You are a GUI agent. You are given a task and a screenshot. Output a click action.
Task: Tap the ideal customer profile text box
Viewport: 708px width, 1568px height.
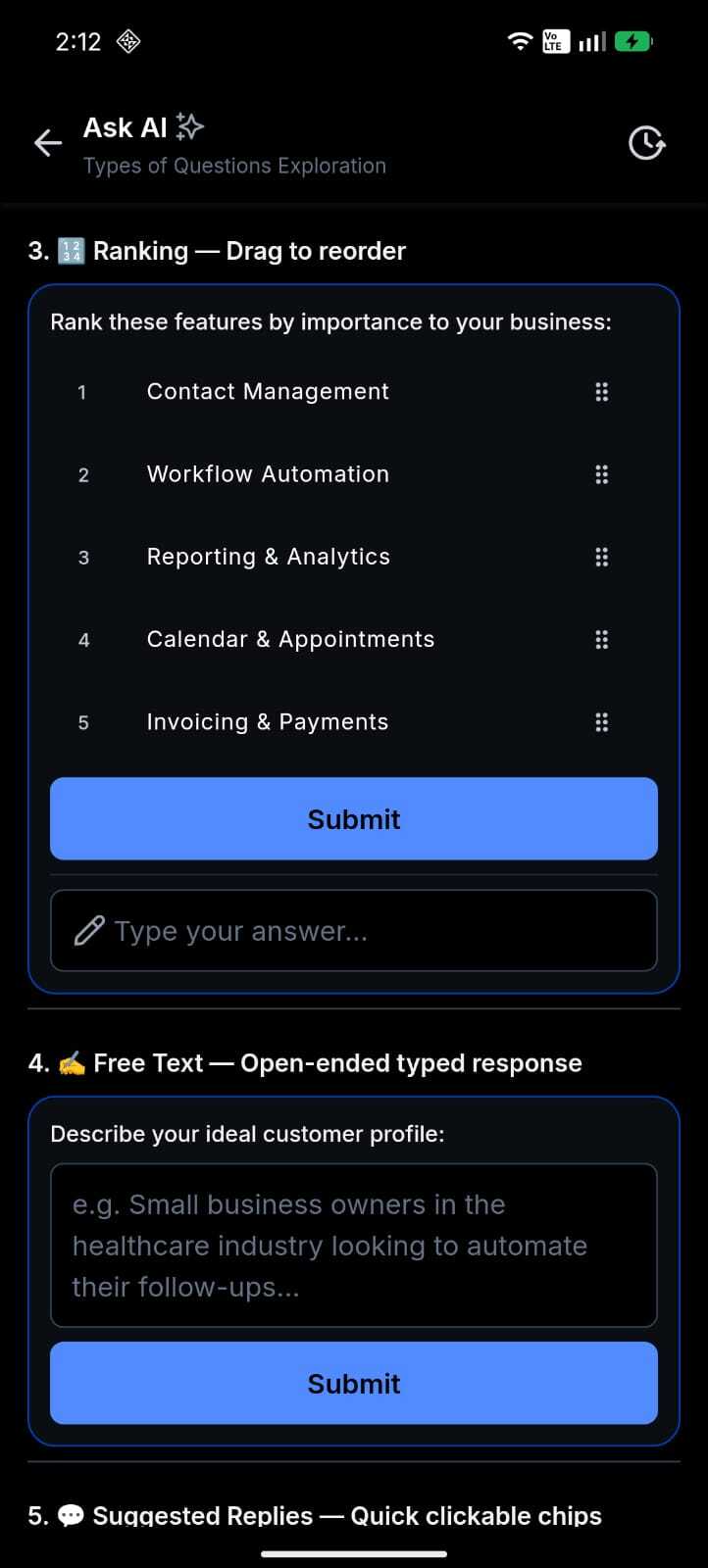click(x=354, y=1245)
